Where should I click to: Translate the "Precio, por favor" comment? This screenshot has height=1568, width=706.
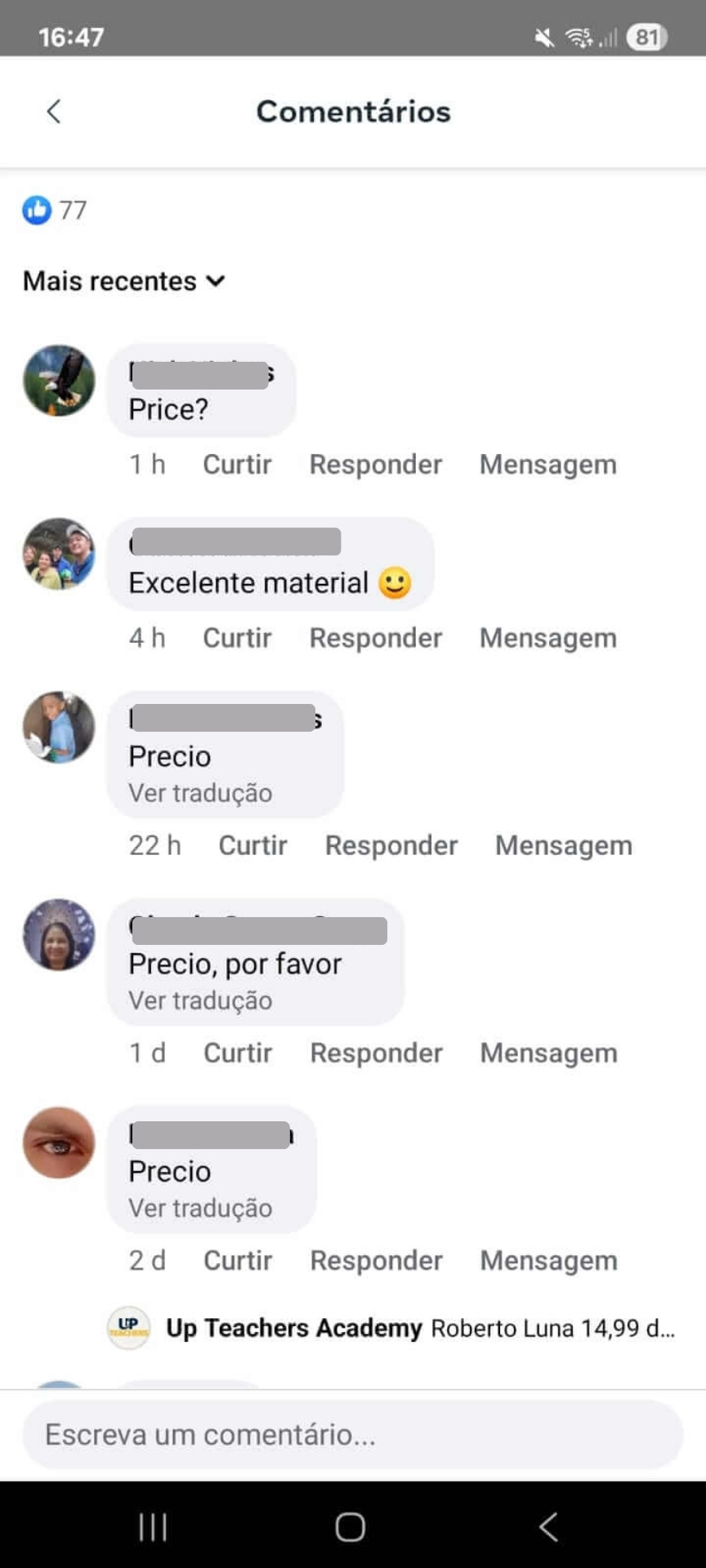pos(200,1000)
